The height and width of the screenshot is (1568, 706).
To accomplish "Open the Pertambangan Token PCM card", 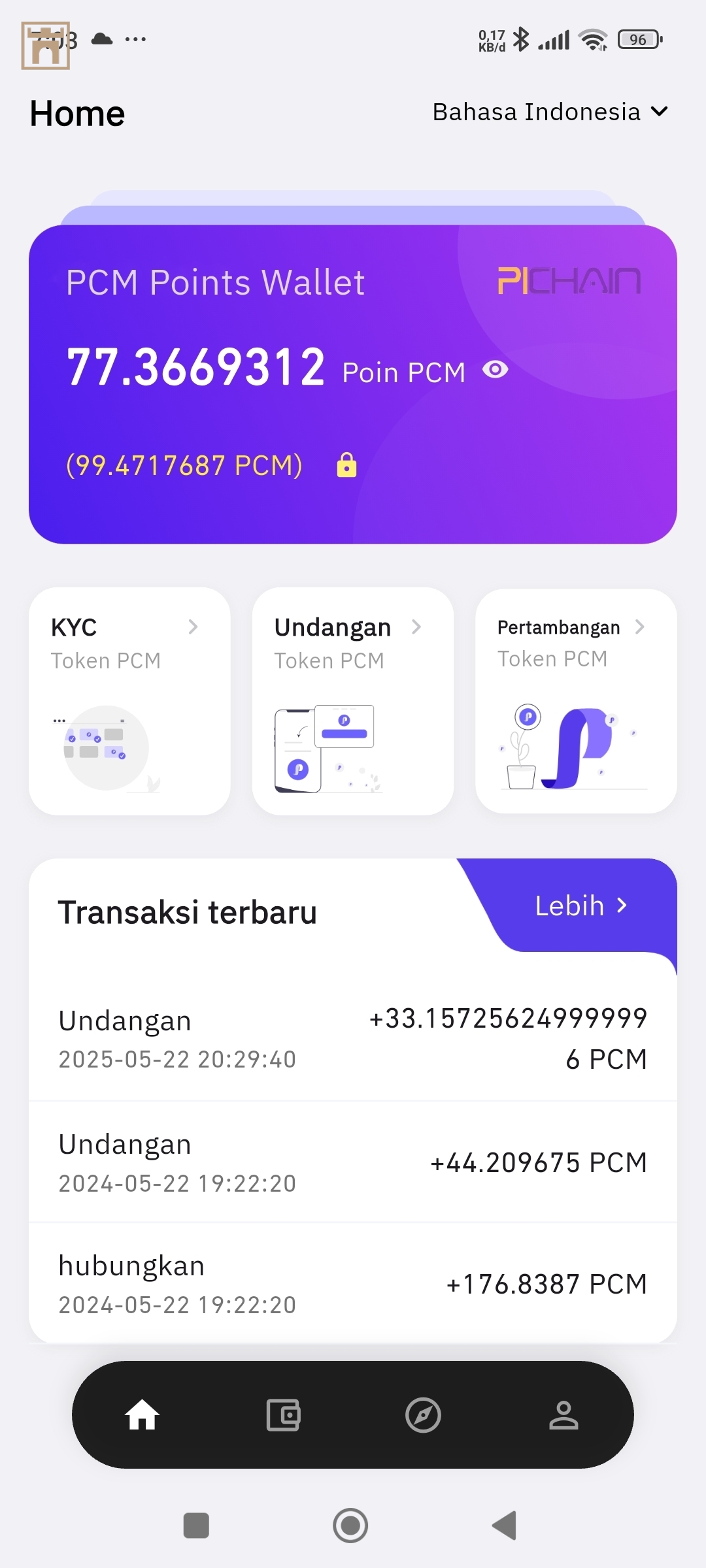I will (x=576, y=700).
